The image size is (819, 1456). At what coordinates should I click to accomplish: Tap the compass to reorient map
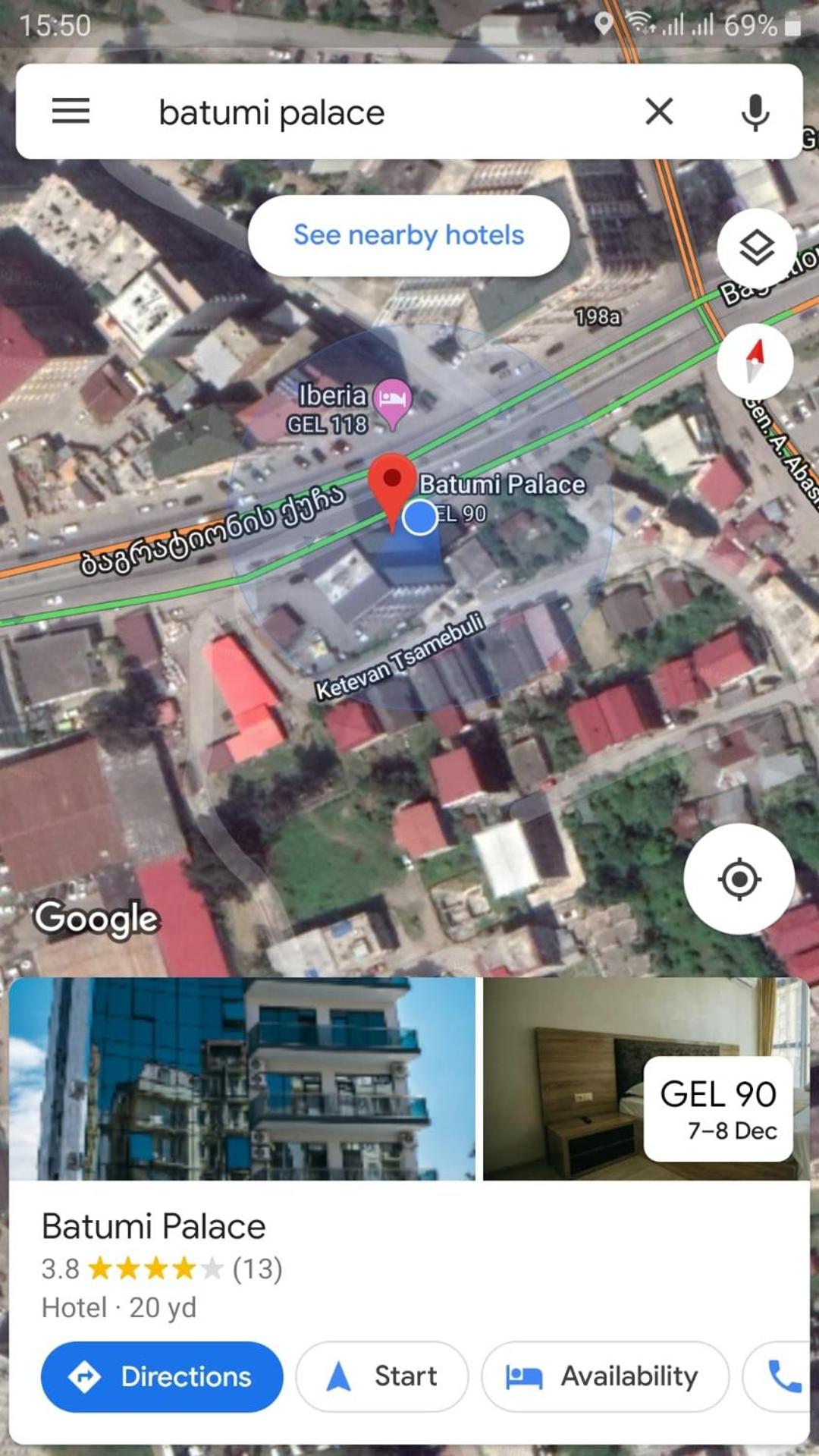(755, 361)
